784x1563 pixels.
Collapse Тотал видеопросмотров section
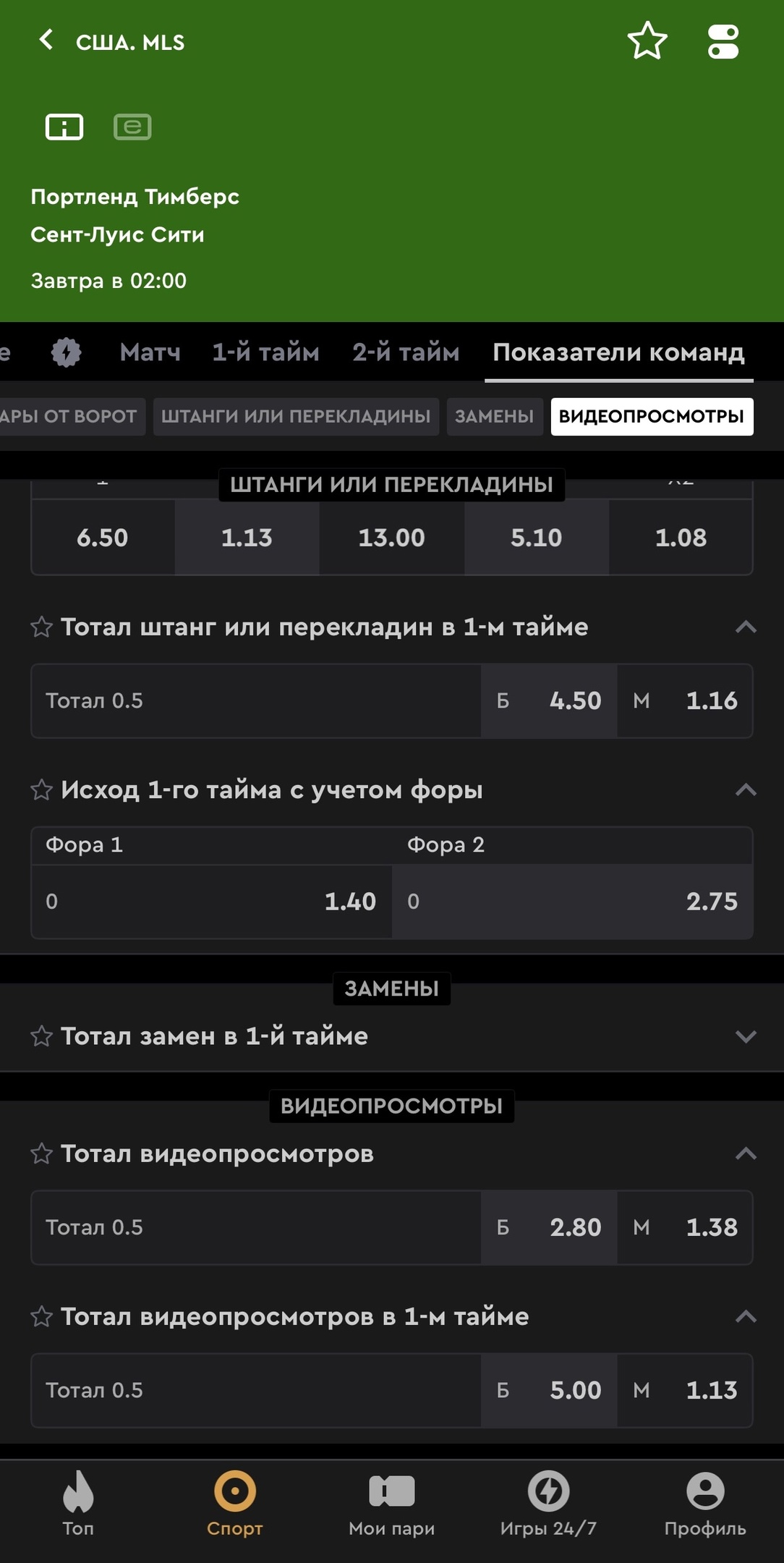point(746,1153)
